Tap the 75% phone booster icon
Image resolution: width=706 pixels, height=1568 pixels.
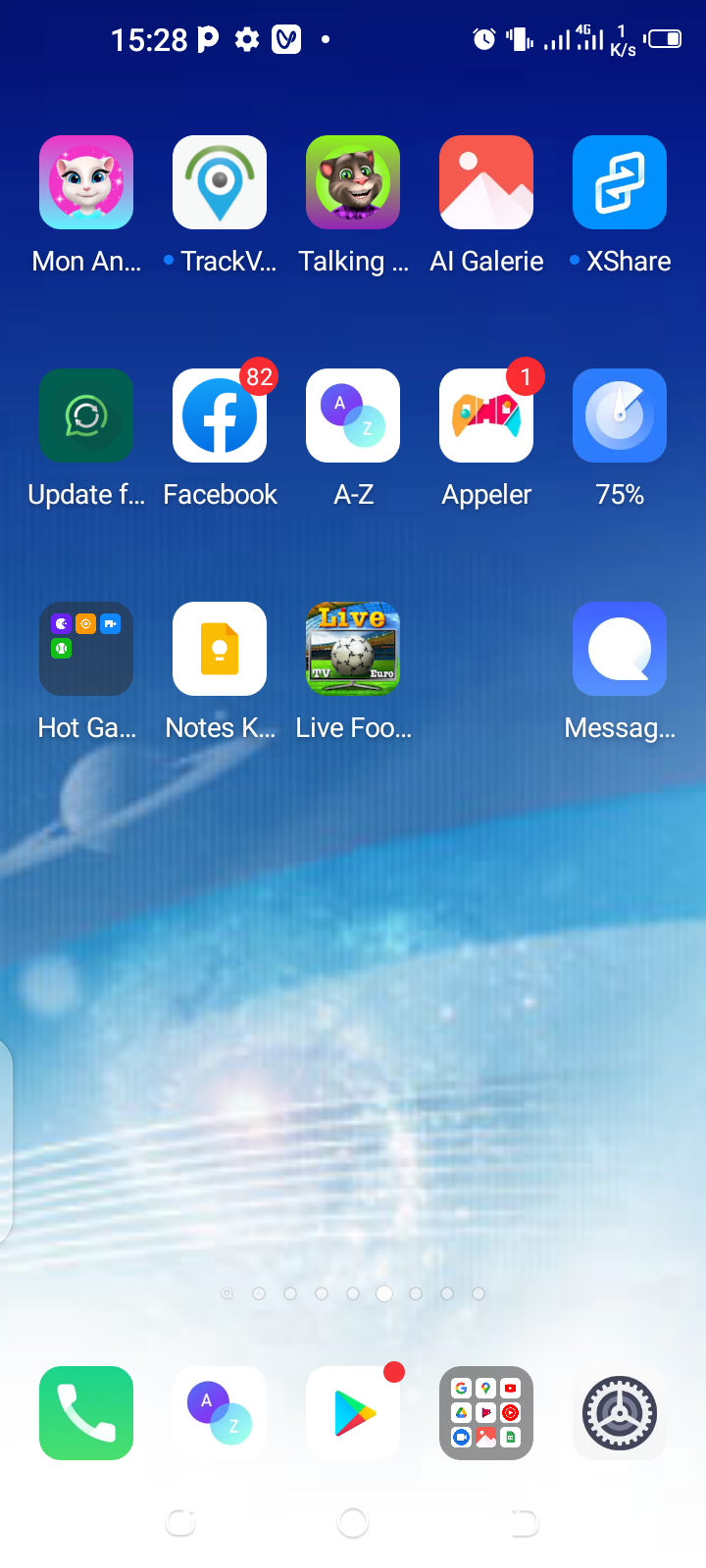click(620, 416)
